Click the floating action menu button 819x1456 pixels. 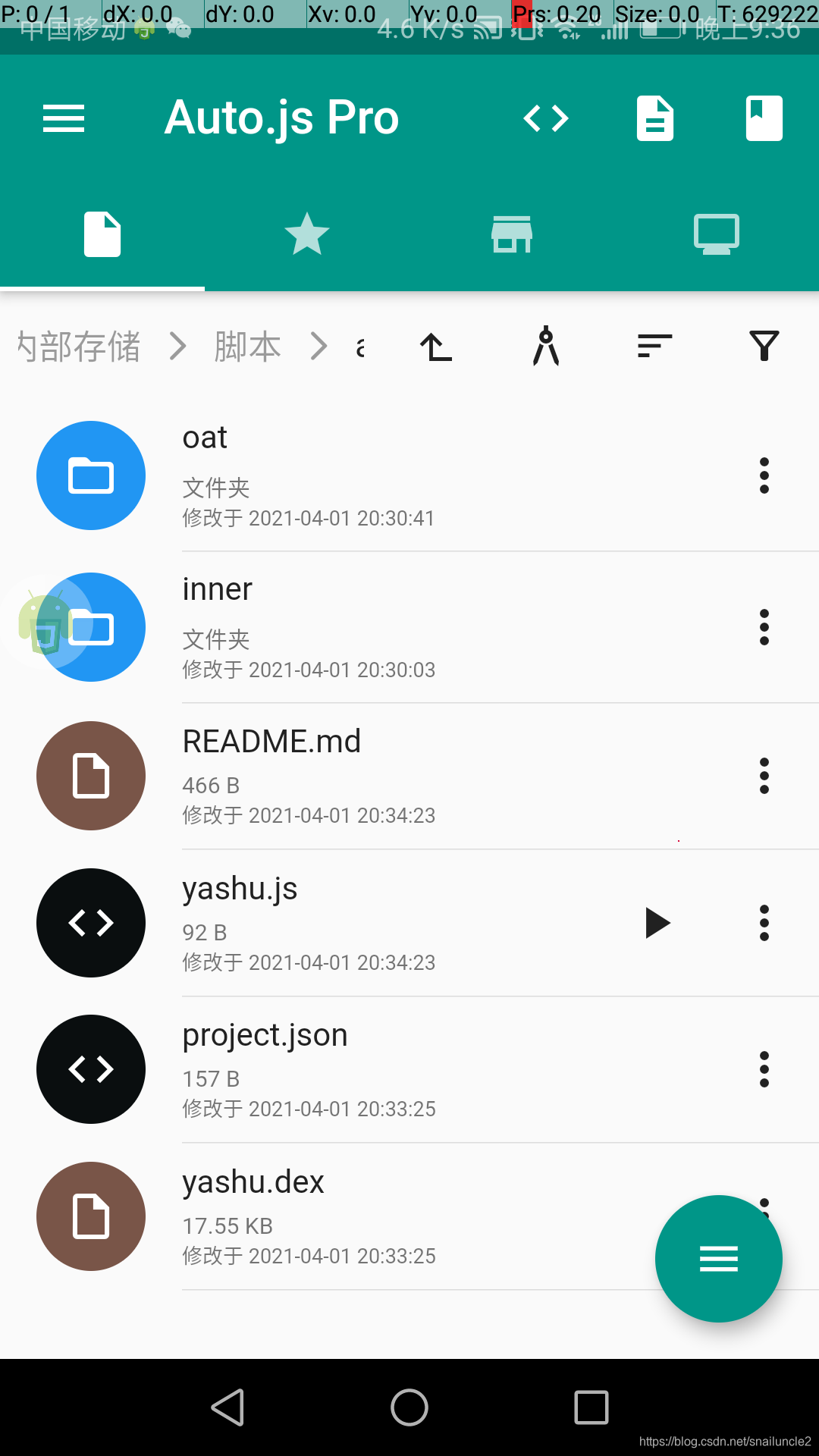pyautogui.click(x=718, y=1258)
